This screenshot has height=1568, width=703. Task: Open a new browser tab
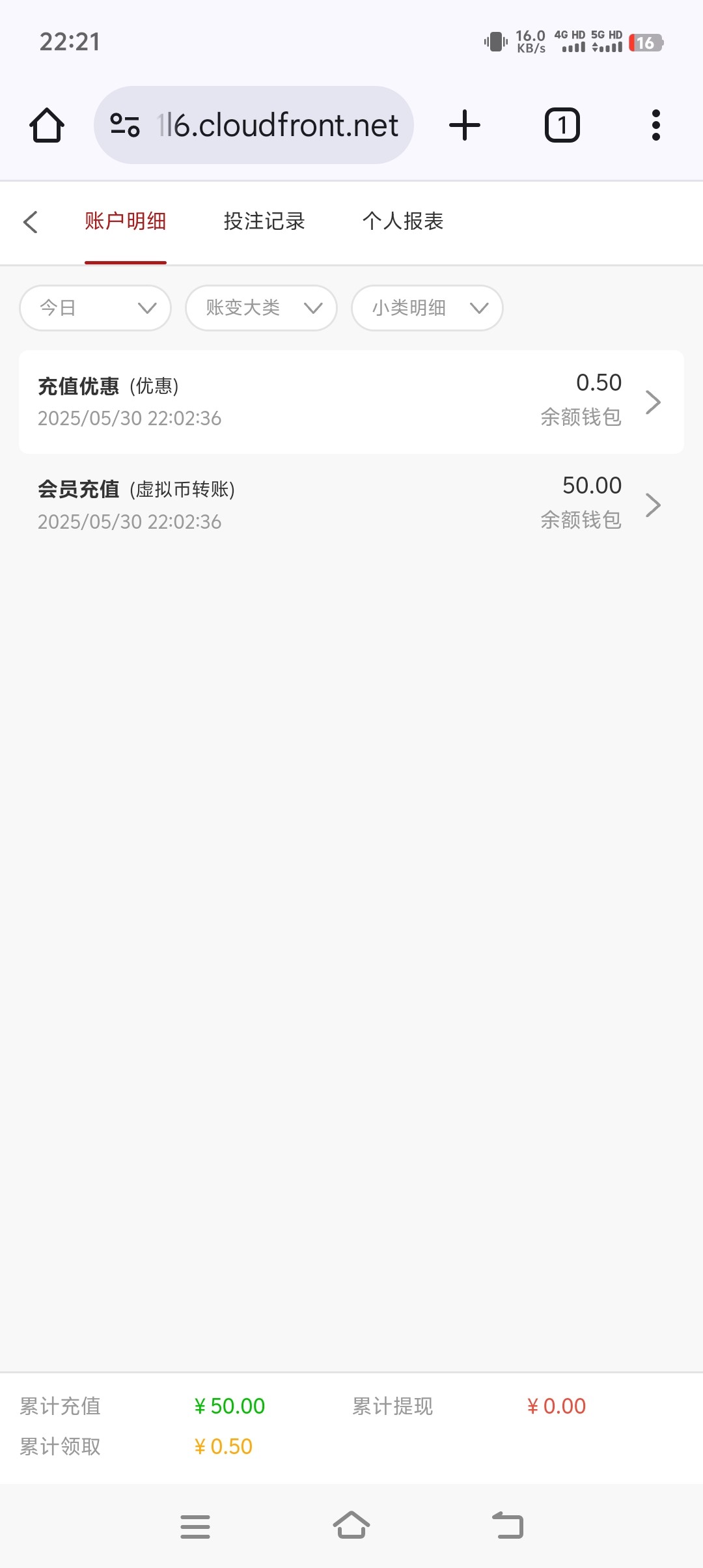(x=465, y=125)
